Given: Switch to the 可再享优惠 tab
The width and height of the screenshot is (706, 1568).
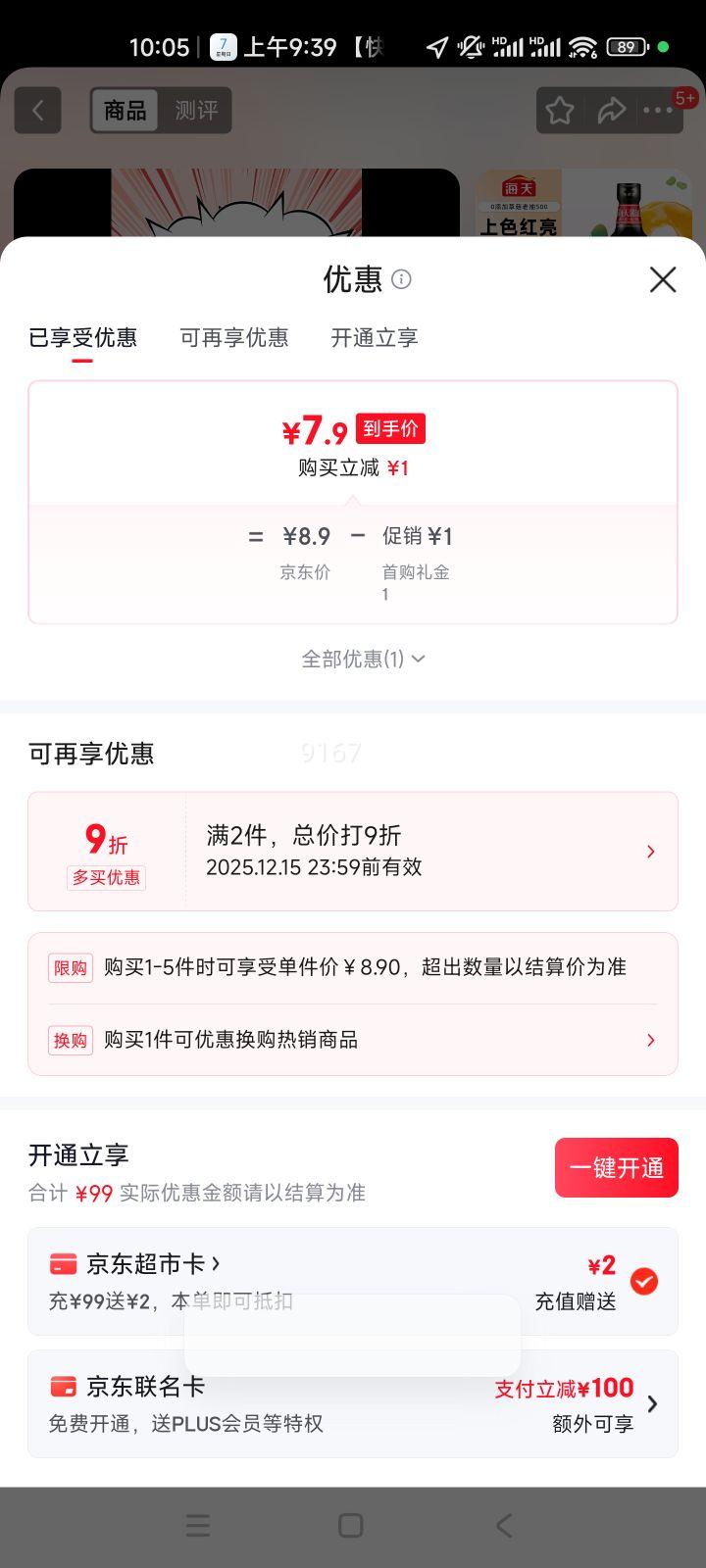Looking at the screenshot, I should [234, 338].
